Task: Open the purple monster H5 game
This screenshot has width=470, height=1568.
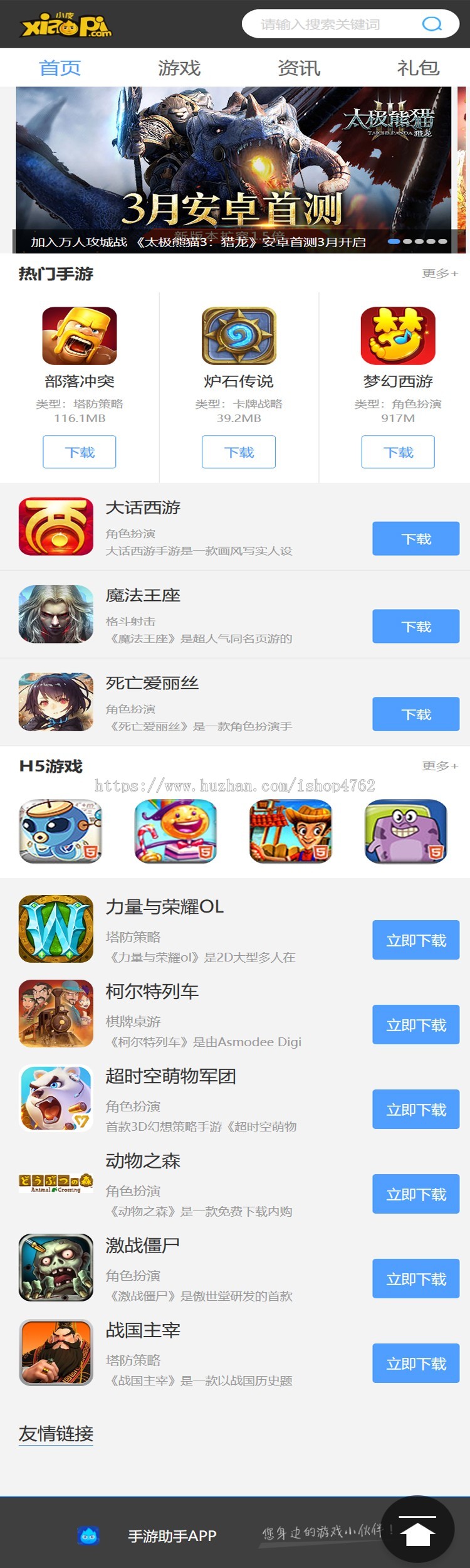Action: coord(406,831)
